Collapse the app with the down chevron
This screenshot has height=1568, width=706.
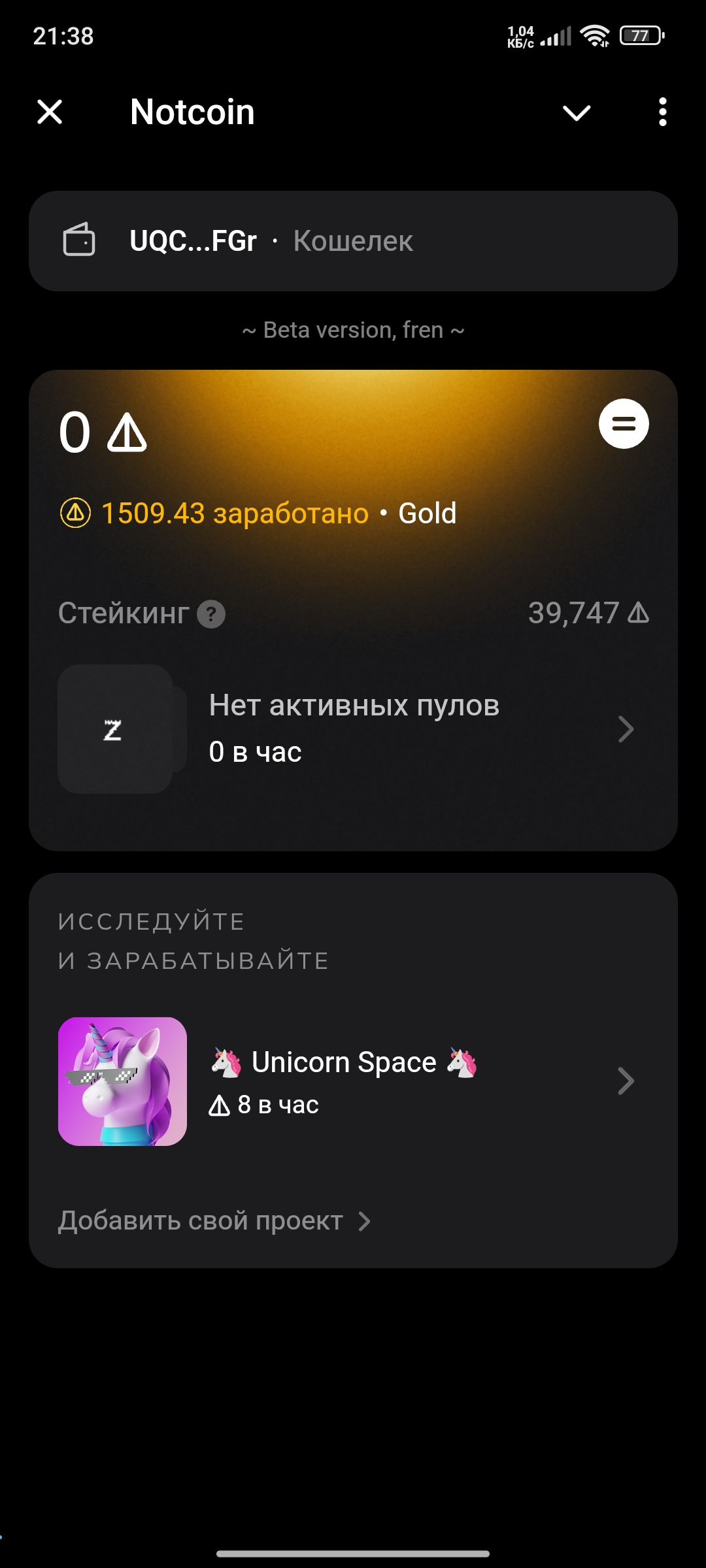point(577,112)
